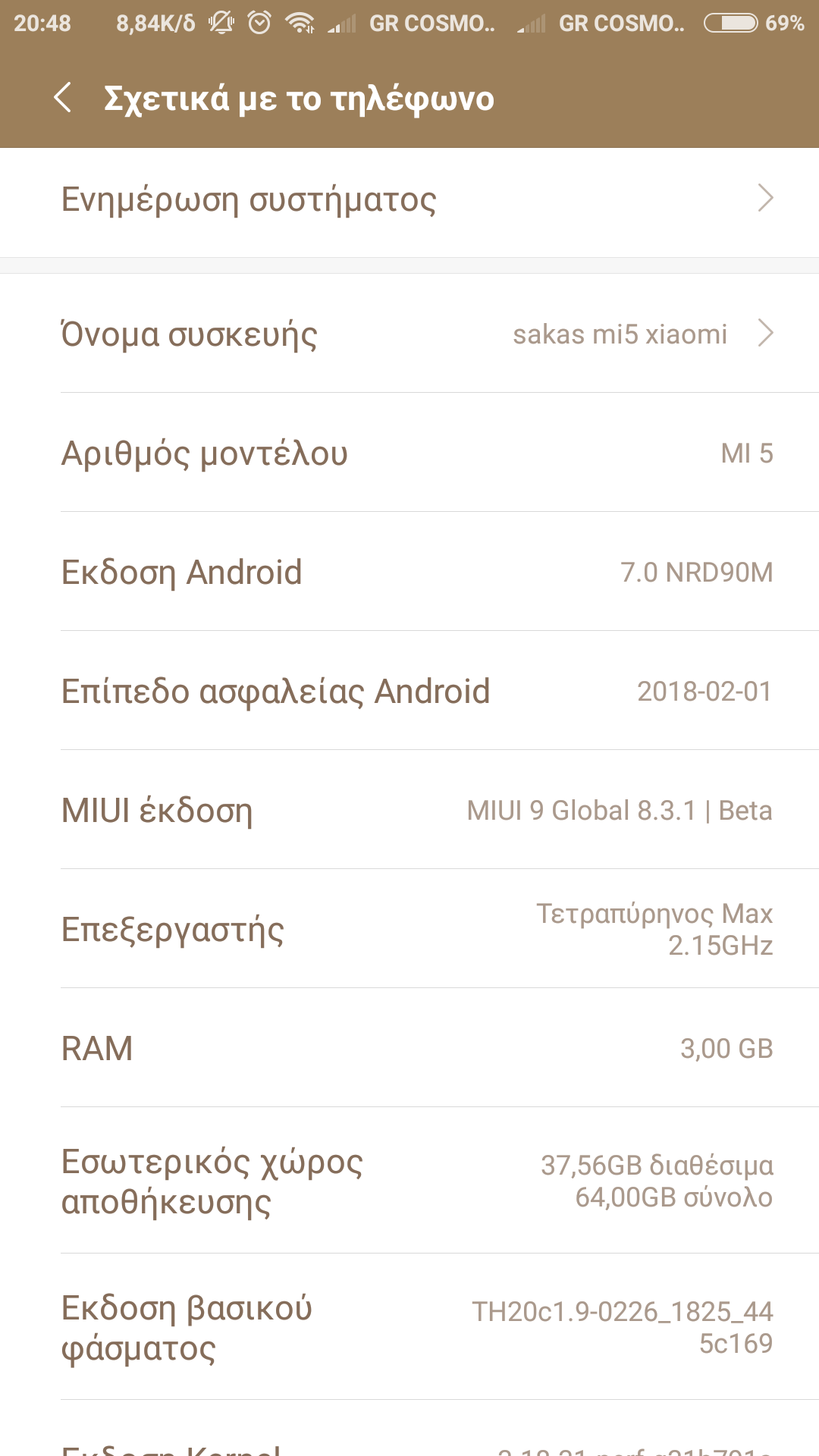Tap the MIUI έκδοση row
Viewport: 819px width, 1456px height.
(409, 811)
